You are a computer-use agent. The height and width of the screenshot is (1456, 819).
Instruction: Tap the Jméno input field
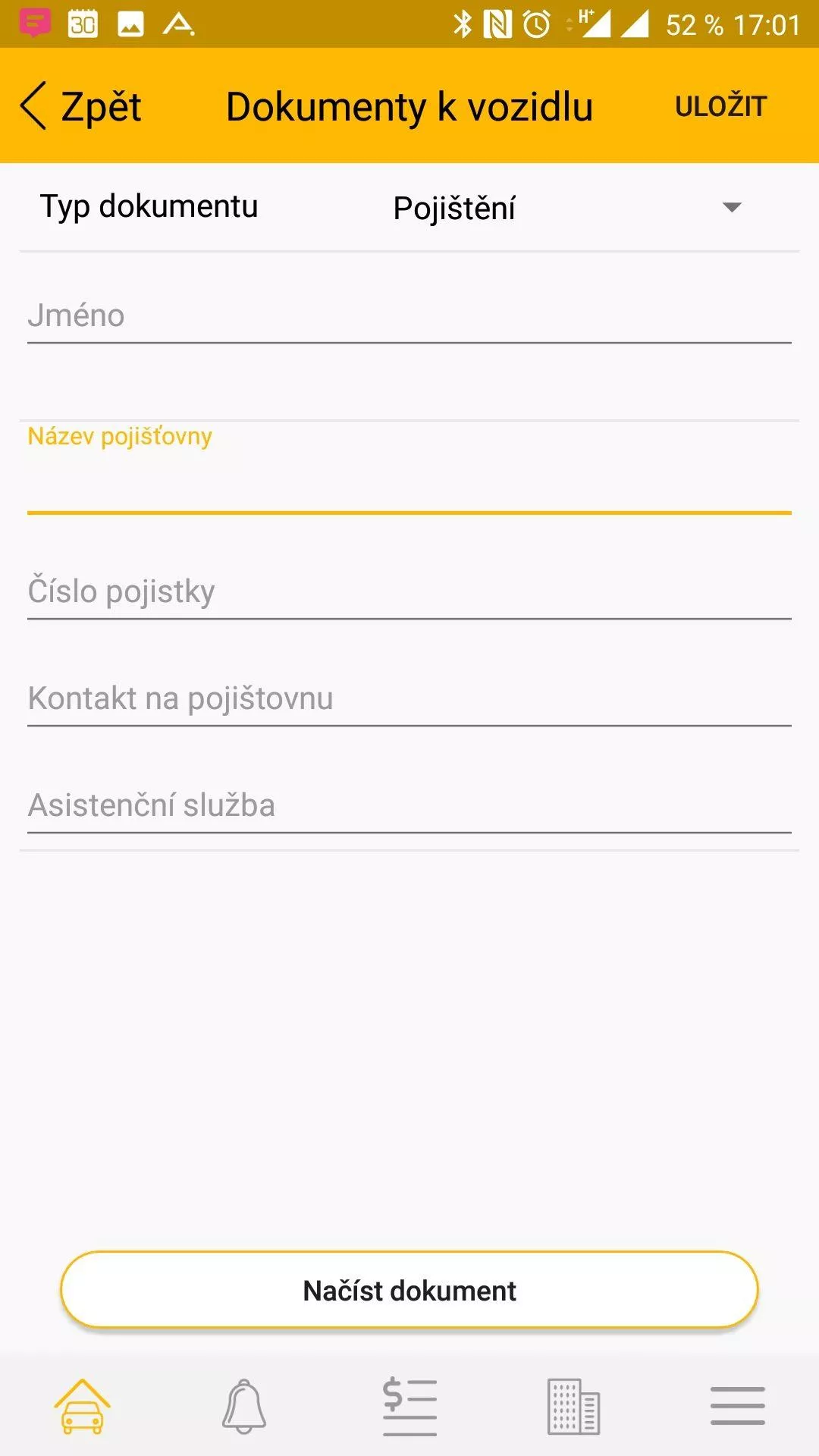[409, 315]
